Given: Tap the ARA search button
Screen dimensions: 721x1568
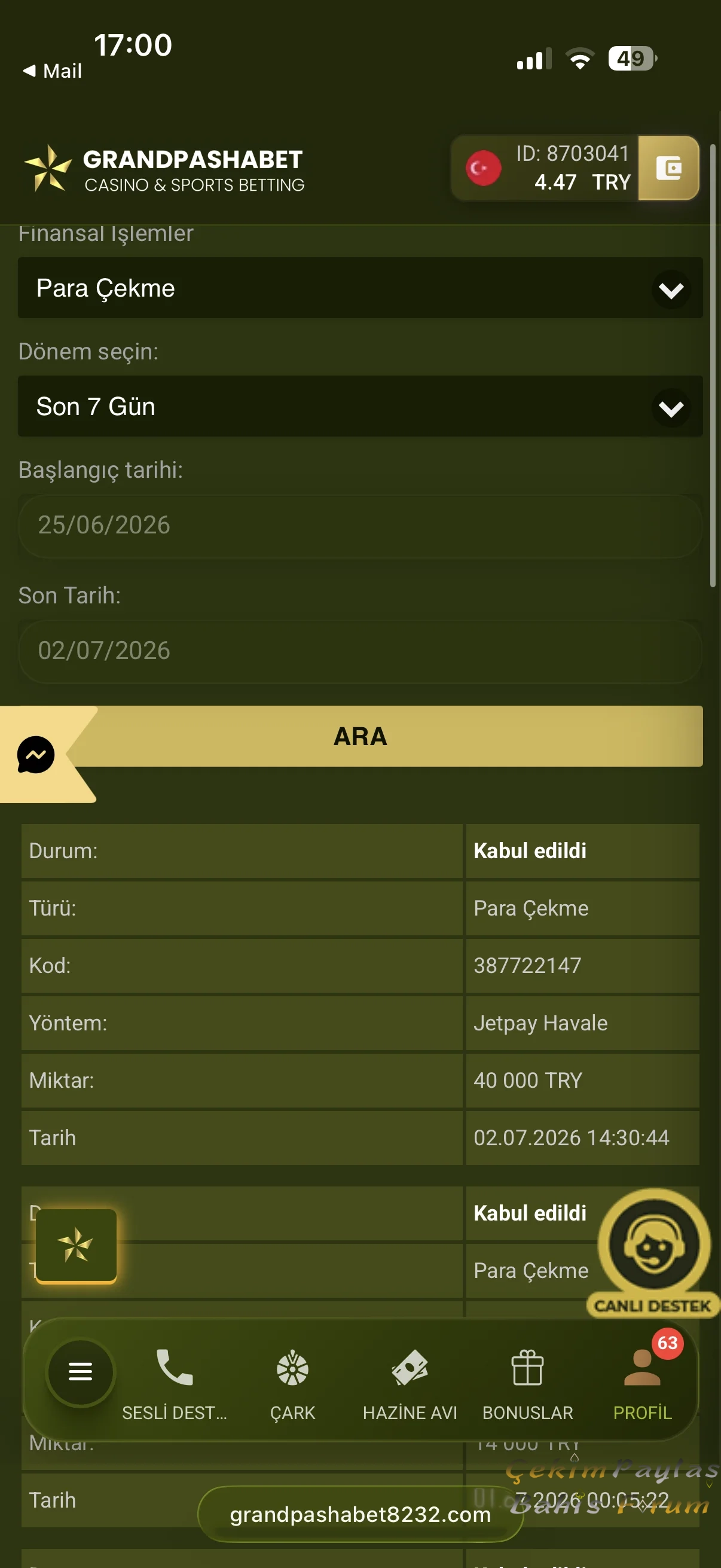Looking at the screenshot, I should point(360,736).
